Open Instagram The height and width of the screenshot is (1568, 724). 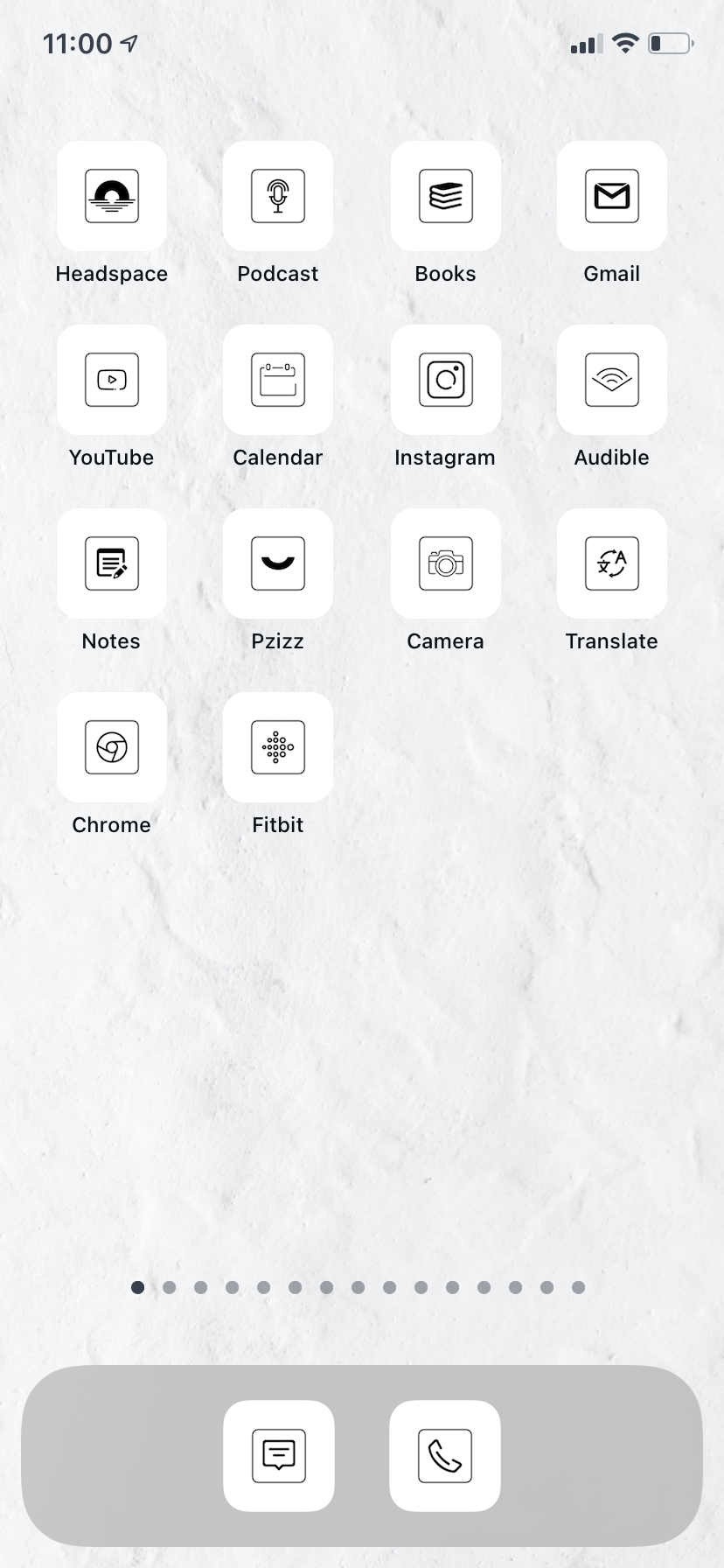pos(446,380)
